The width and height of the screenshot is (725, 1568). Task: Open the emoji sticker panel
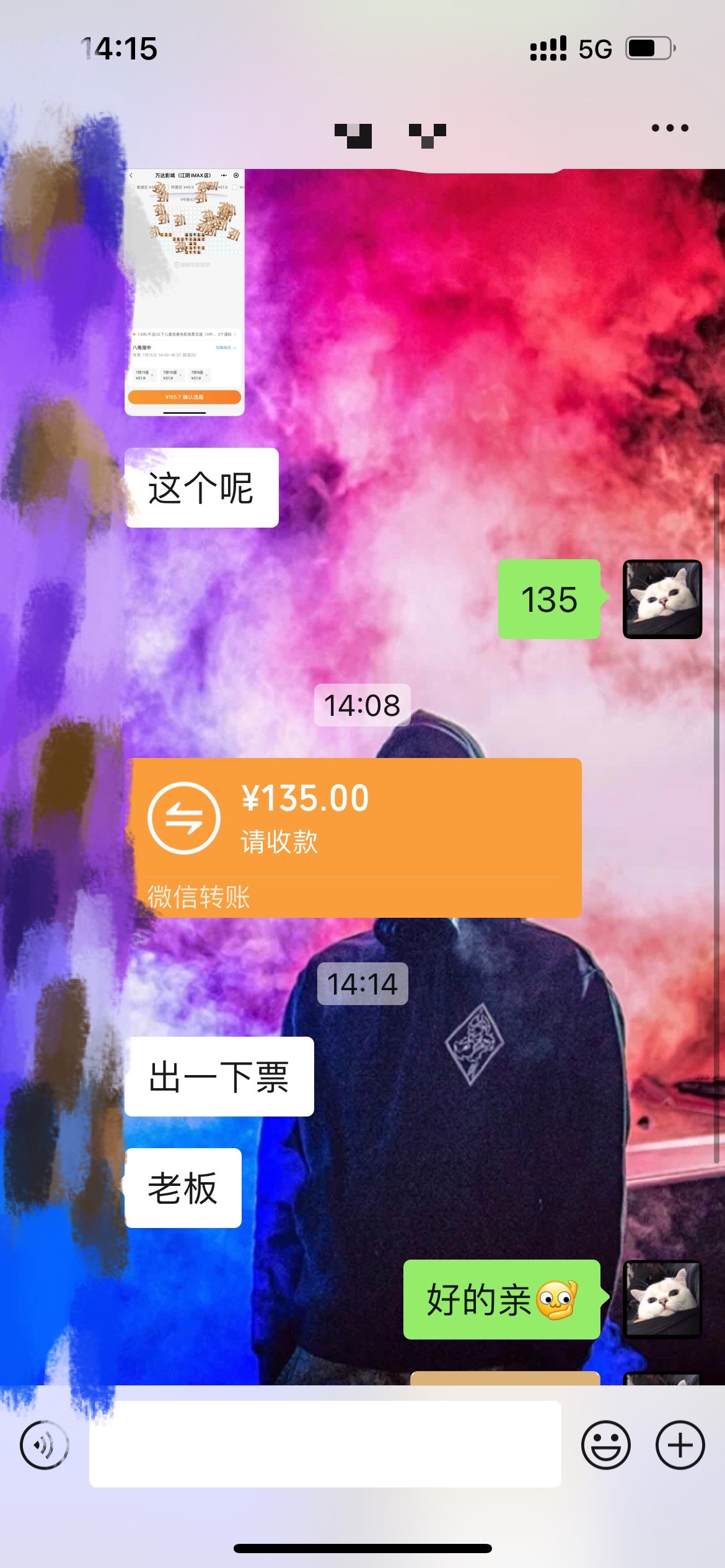605,1445
